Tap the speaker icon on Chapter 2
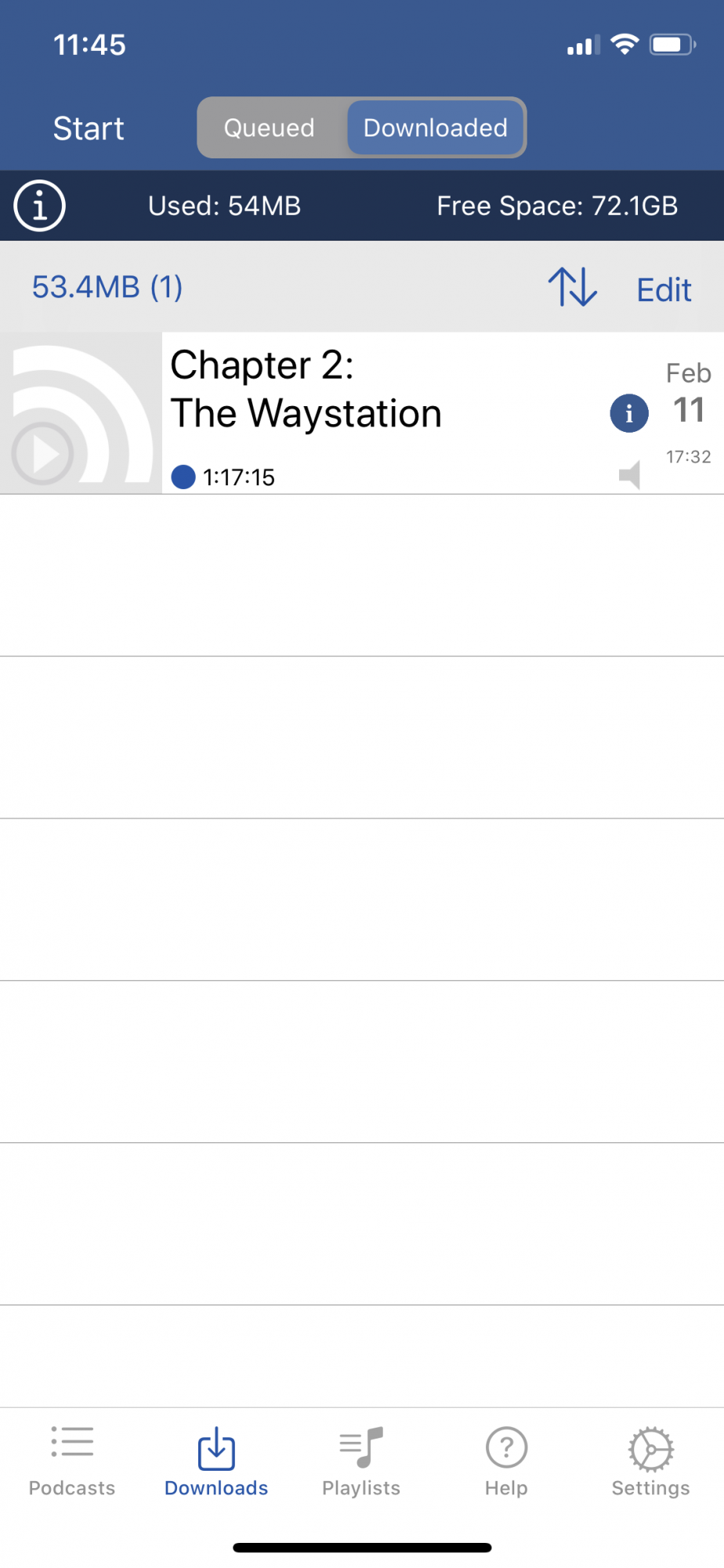 click(630, 475)
